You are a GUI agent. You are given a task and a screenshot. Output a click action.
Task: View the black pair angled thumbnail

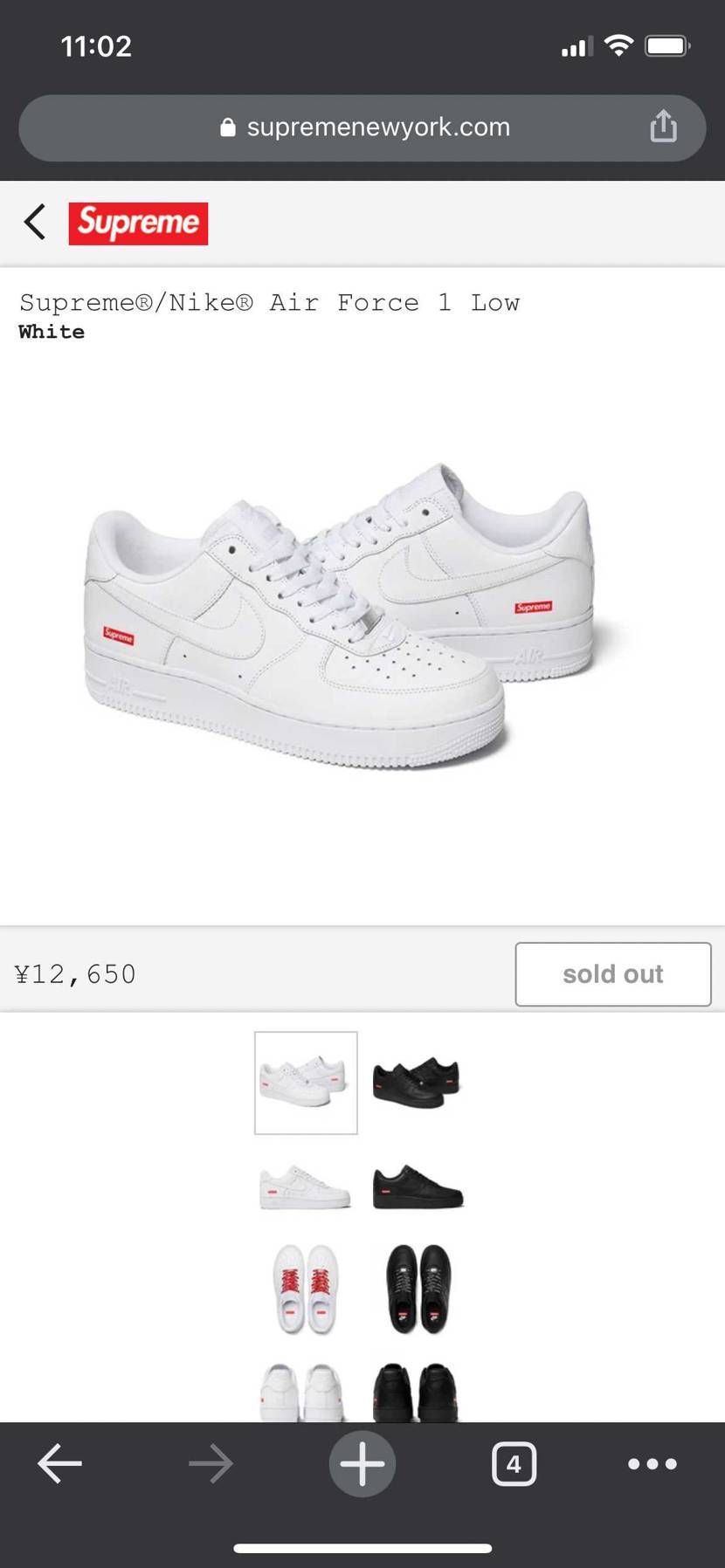(x=417, y=1083)
